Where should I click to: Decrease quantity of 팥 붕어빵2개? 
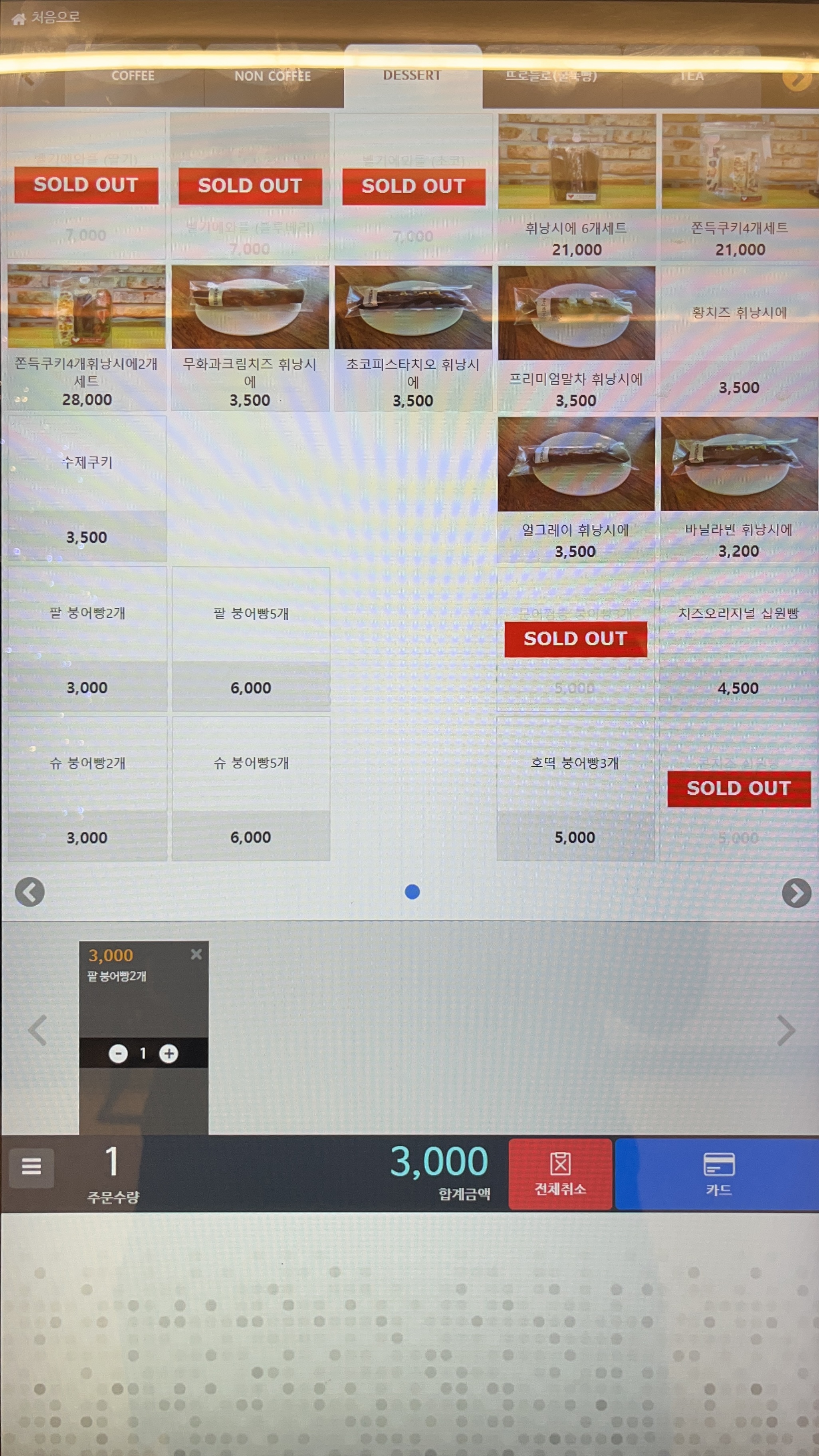[x=117, y=1053]
